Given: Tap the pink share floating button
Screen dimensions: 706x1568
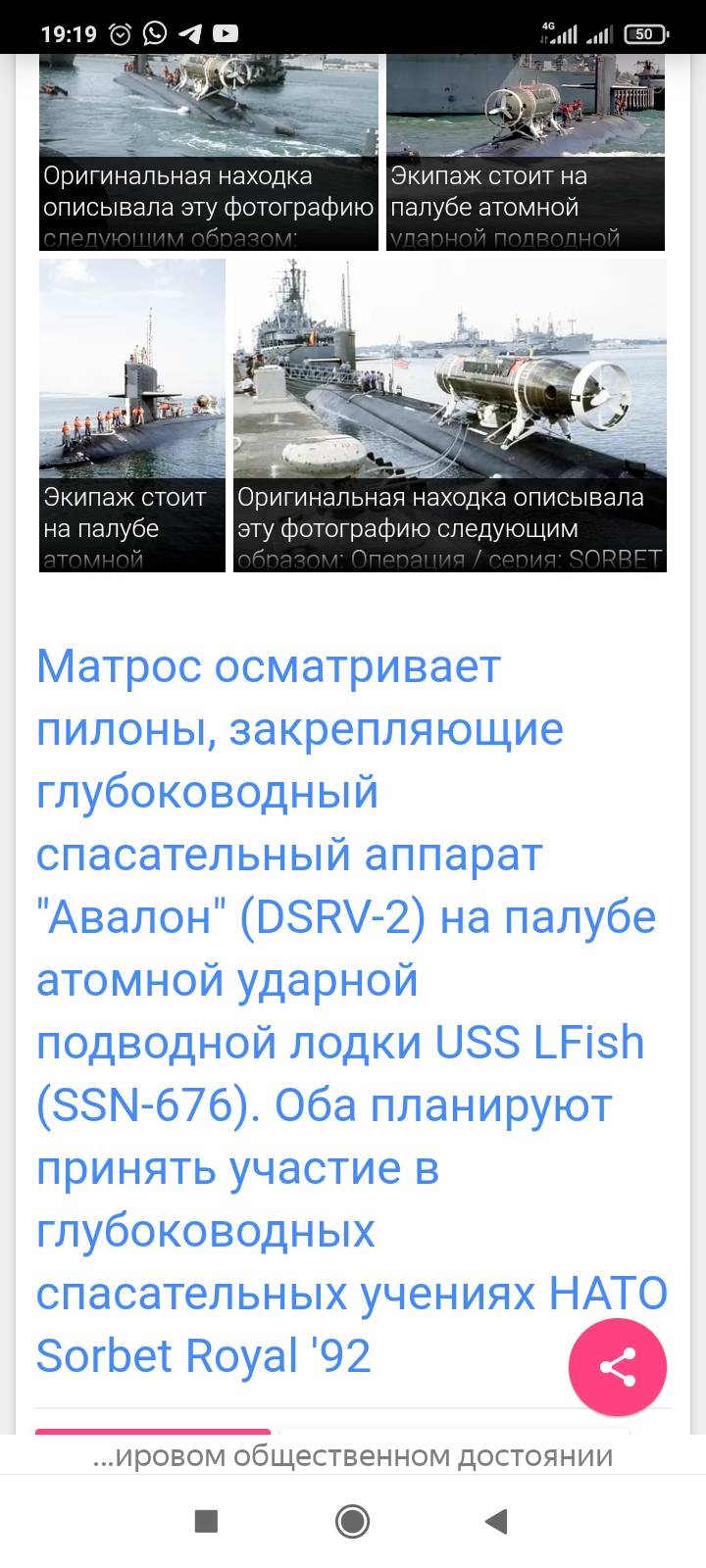Looking at the screenshot, I should click(x=618, y=1367).
